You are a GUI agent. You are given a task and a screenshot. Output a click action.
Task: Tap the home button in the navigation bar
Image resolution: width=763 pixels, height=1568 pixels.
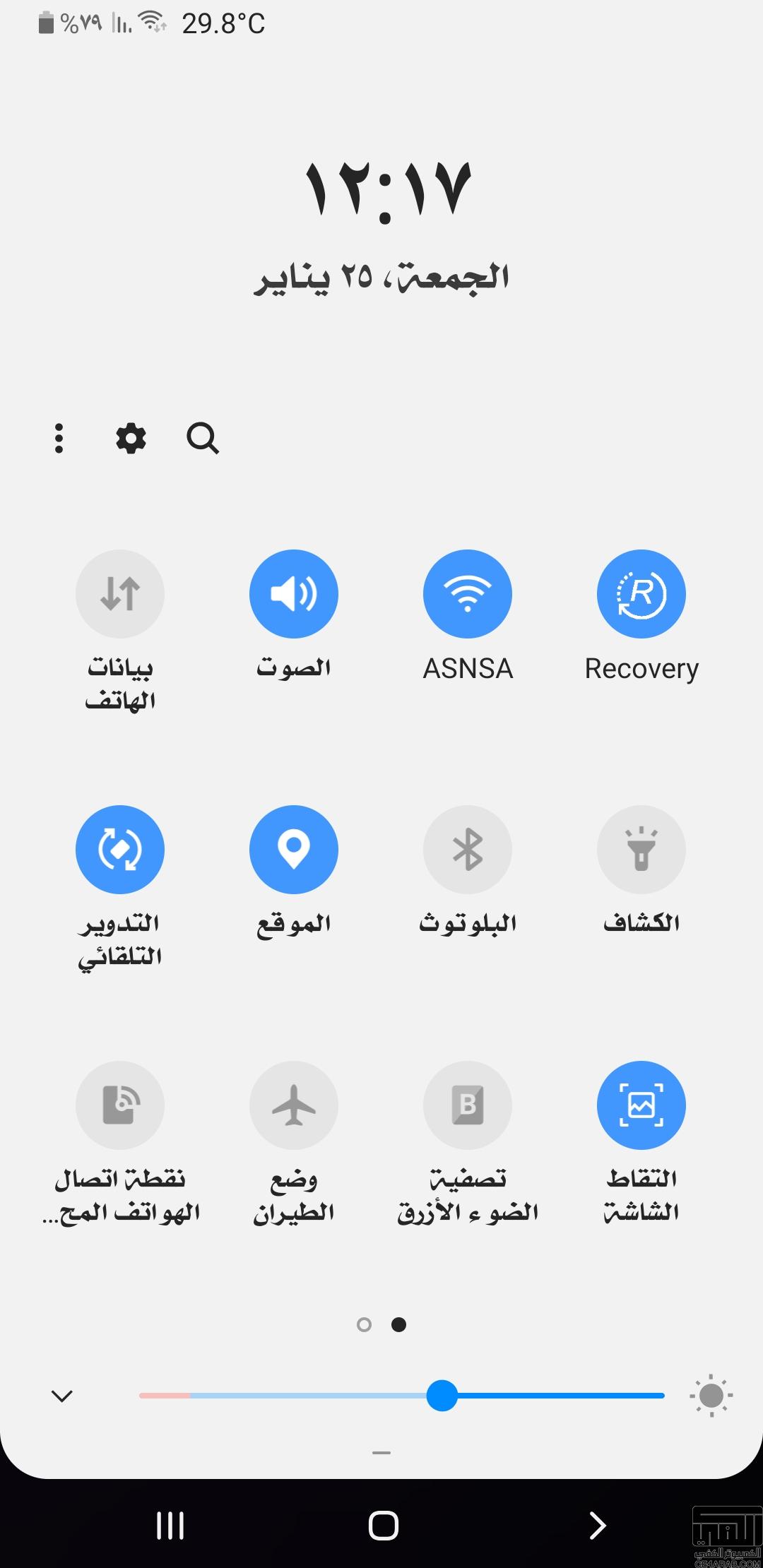point(384,1526)
